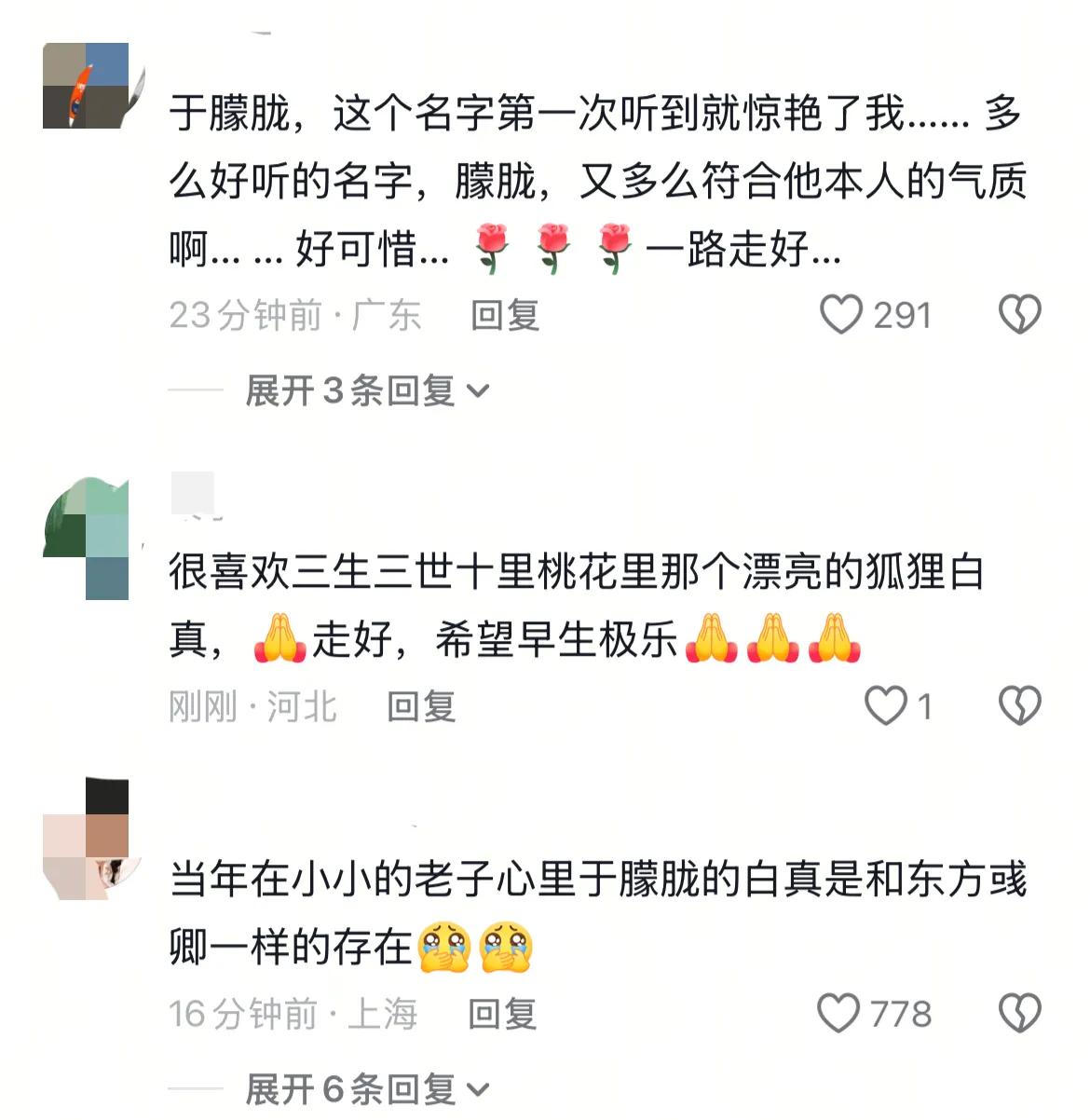The width and height of the screenshot is (1090, 1120).
Task: Dislike the comment from Guangdong
Action: [x=1019, y=315]
